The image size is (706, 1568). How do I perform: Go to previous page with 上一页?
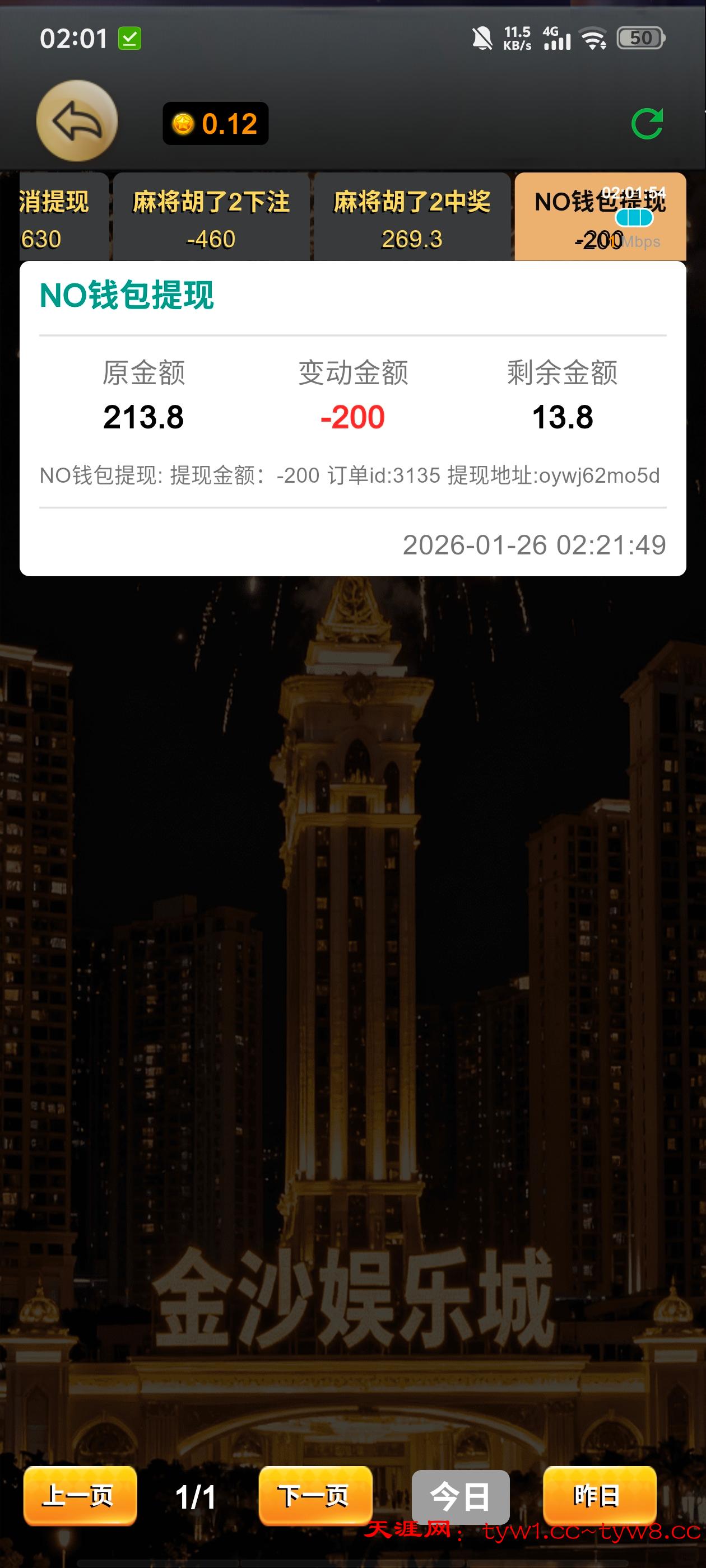(80, 1496)
